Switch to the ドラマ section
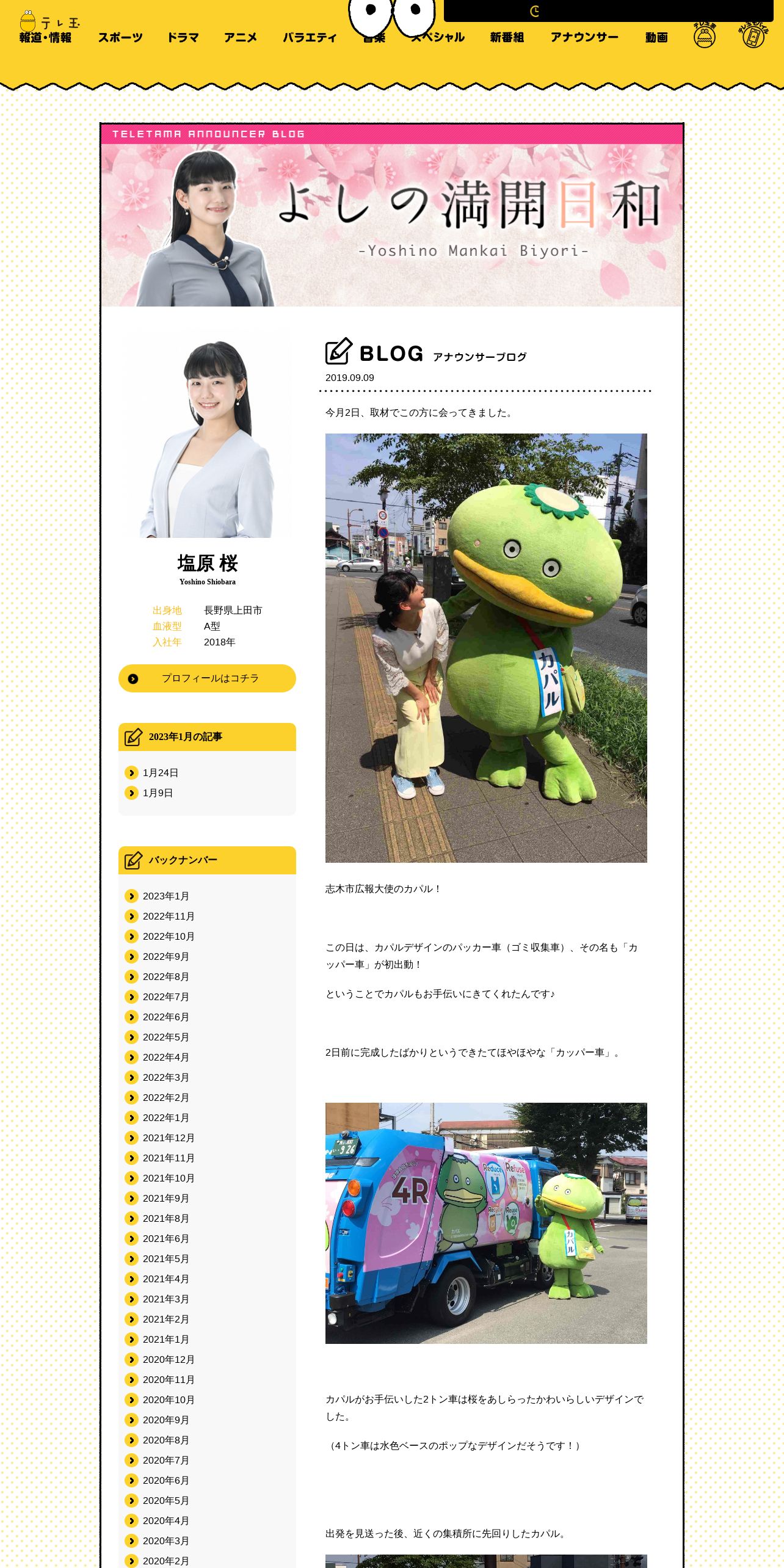 [183, 38]
